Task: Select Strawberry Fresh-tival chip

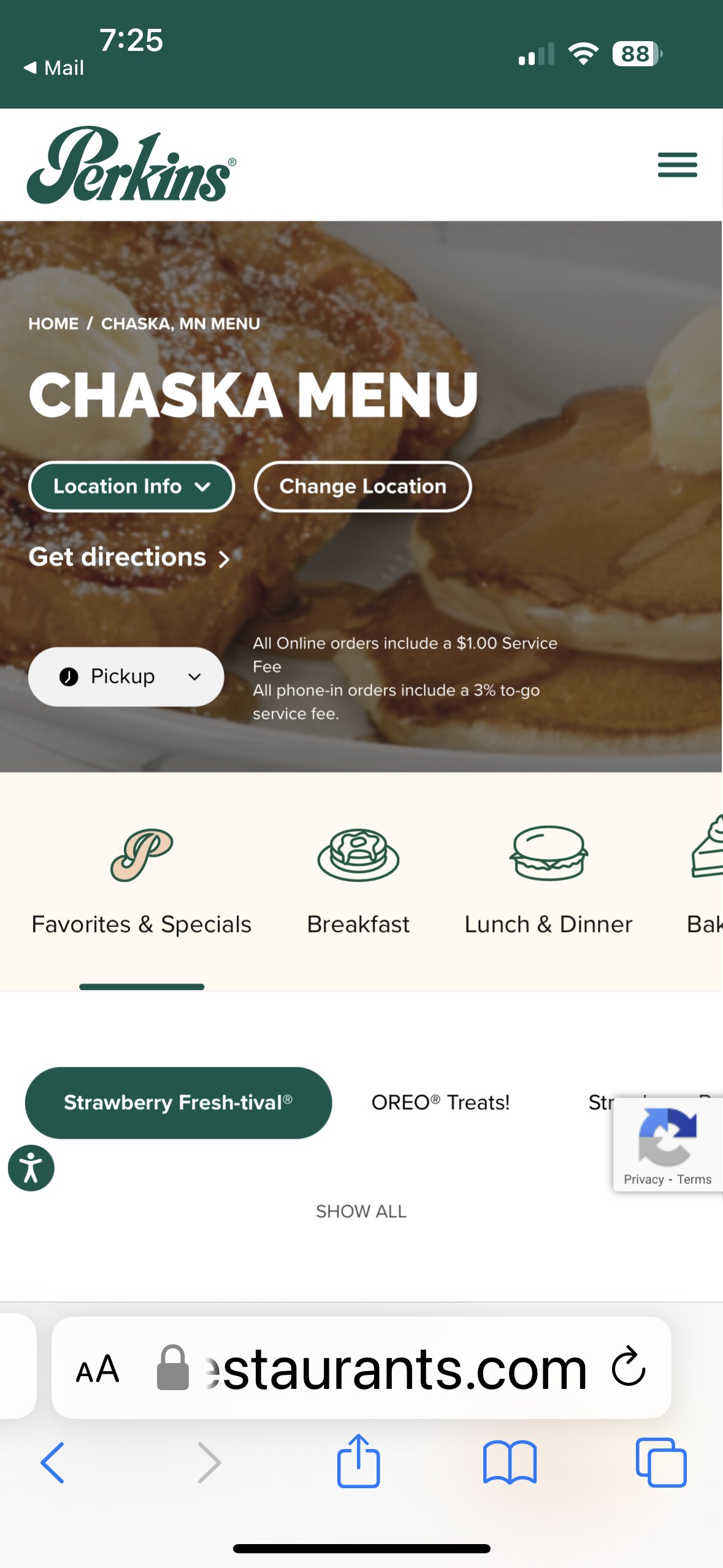Action: click(178, 1102)
